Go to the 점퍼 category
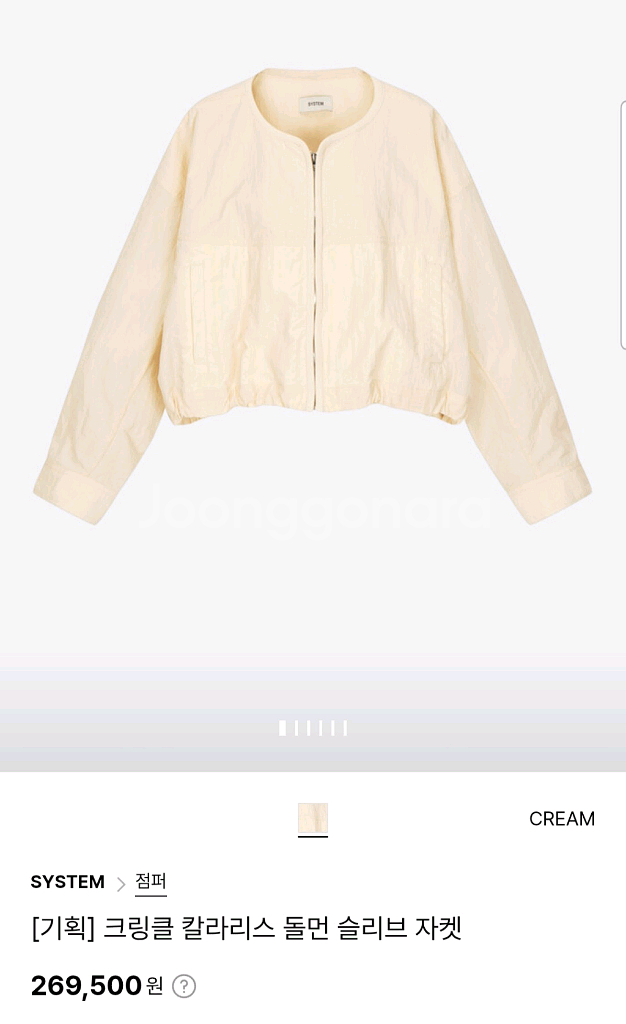 point(151,882)
